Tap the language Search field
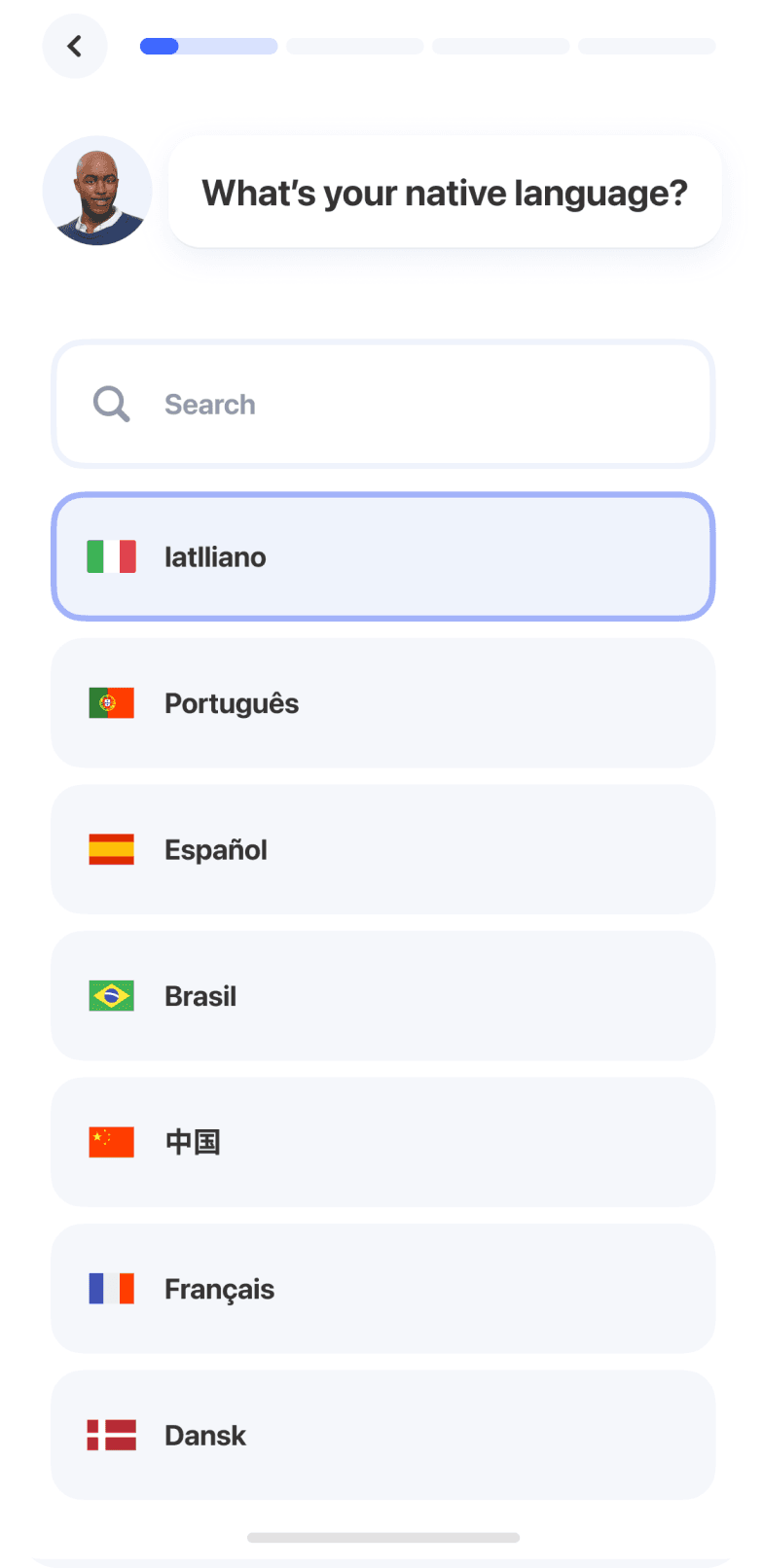 click(383, 405)
